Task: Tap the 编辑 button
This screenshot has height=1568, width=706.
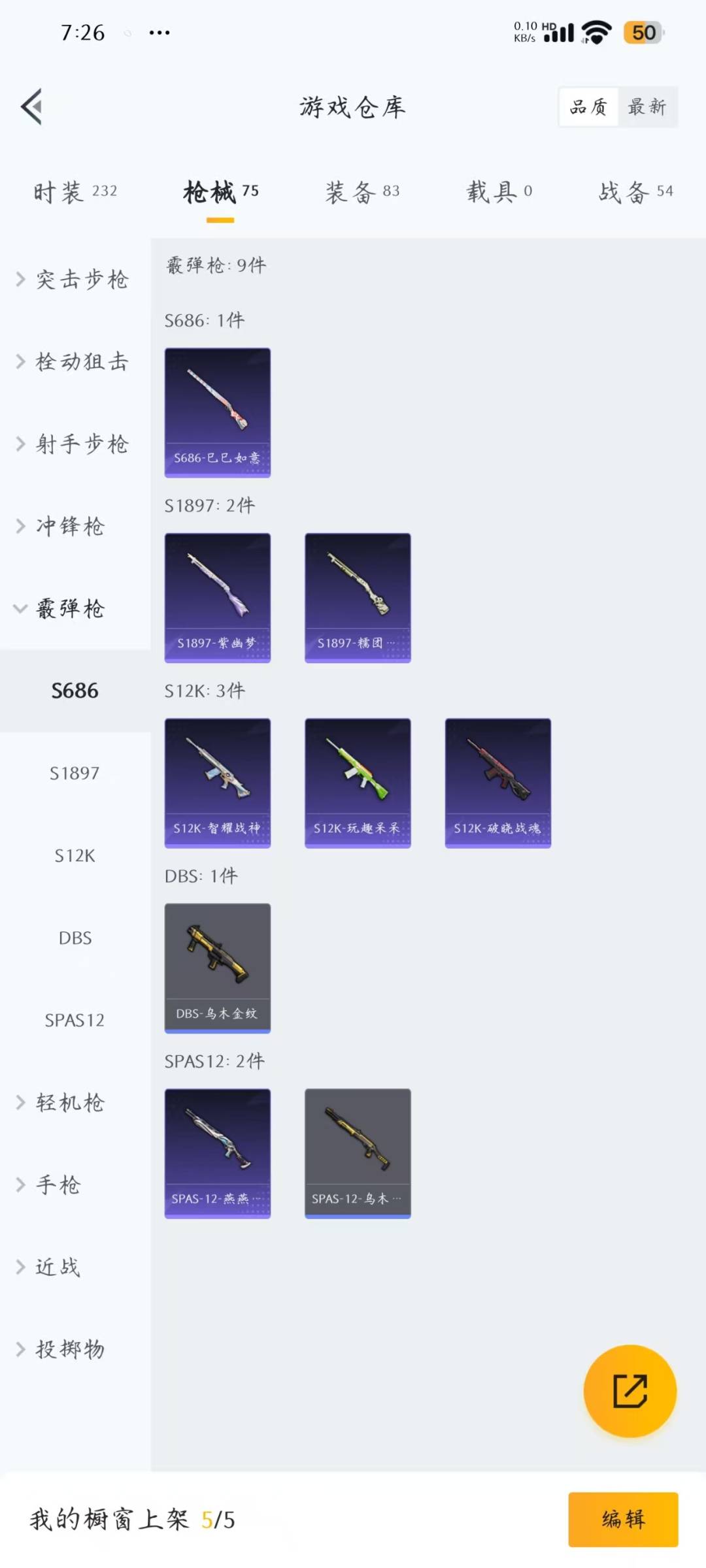Action: 622,1519
